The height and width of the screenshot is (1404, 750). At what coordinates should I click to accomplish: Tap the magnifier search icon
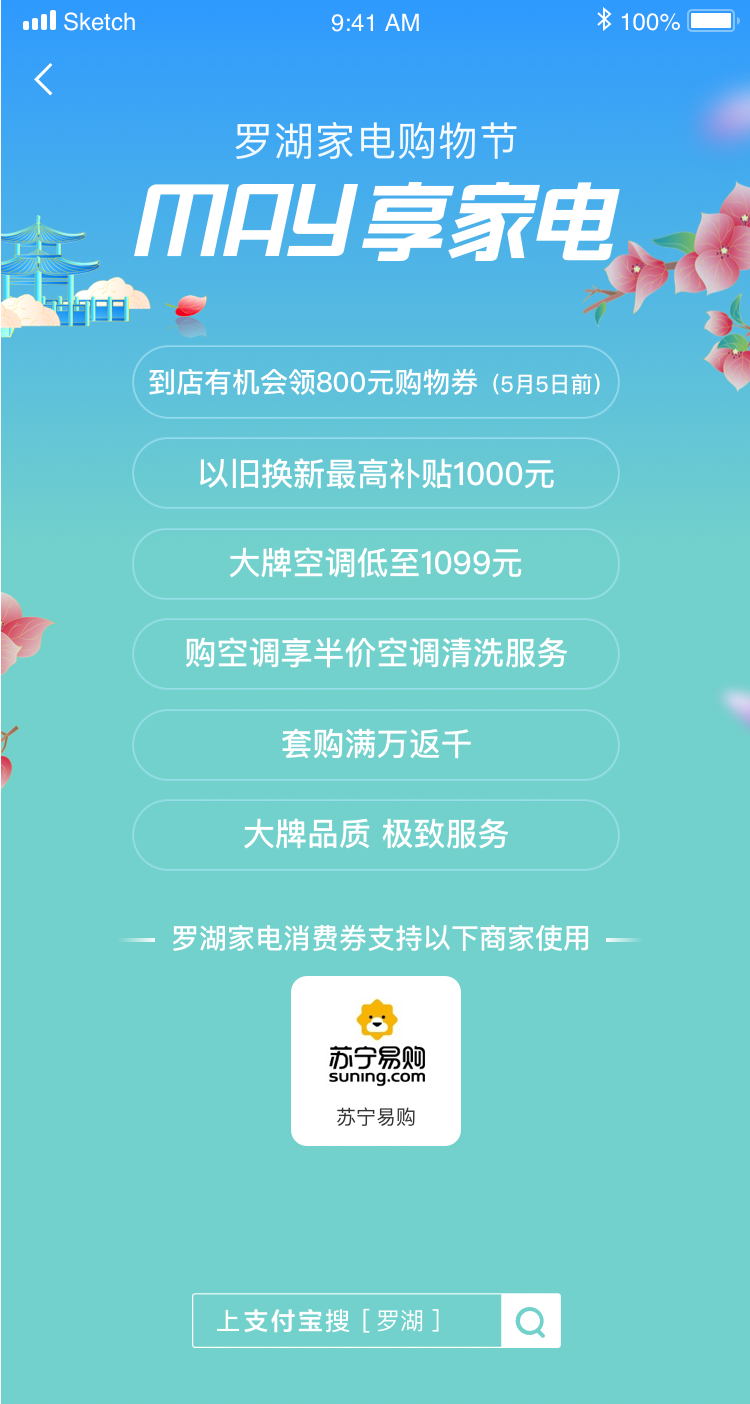click(x=530, y=1321)
